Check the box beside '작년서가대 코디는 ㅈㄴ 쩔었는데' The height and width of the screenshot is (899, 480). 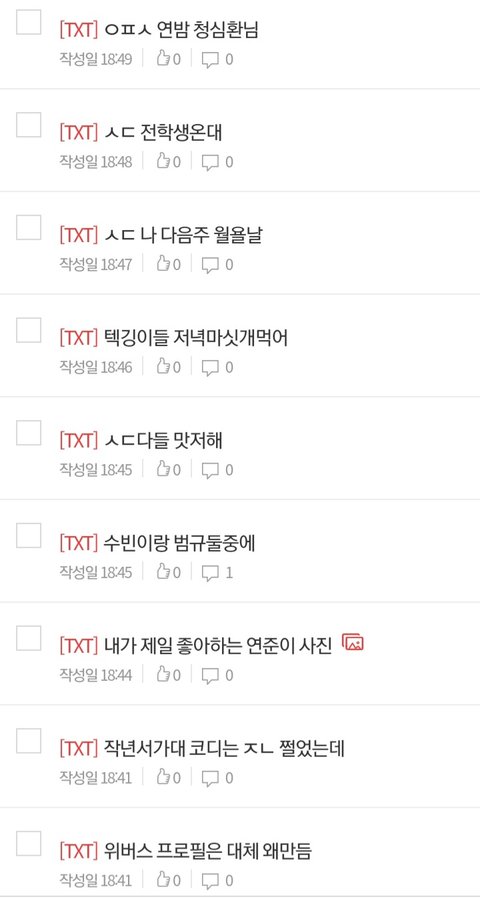(x=29, y=741)
